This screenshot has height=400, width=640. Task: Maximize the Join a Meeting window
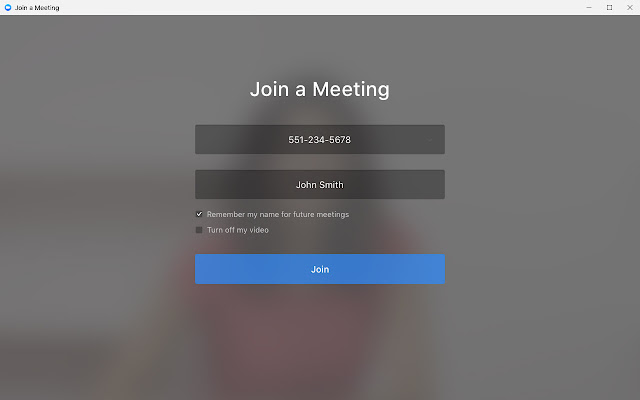click(609, 7)
